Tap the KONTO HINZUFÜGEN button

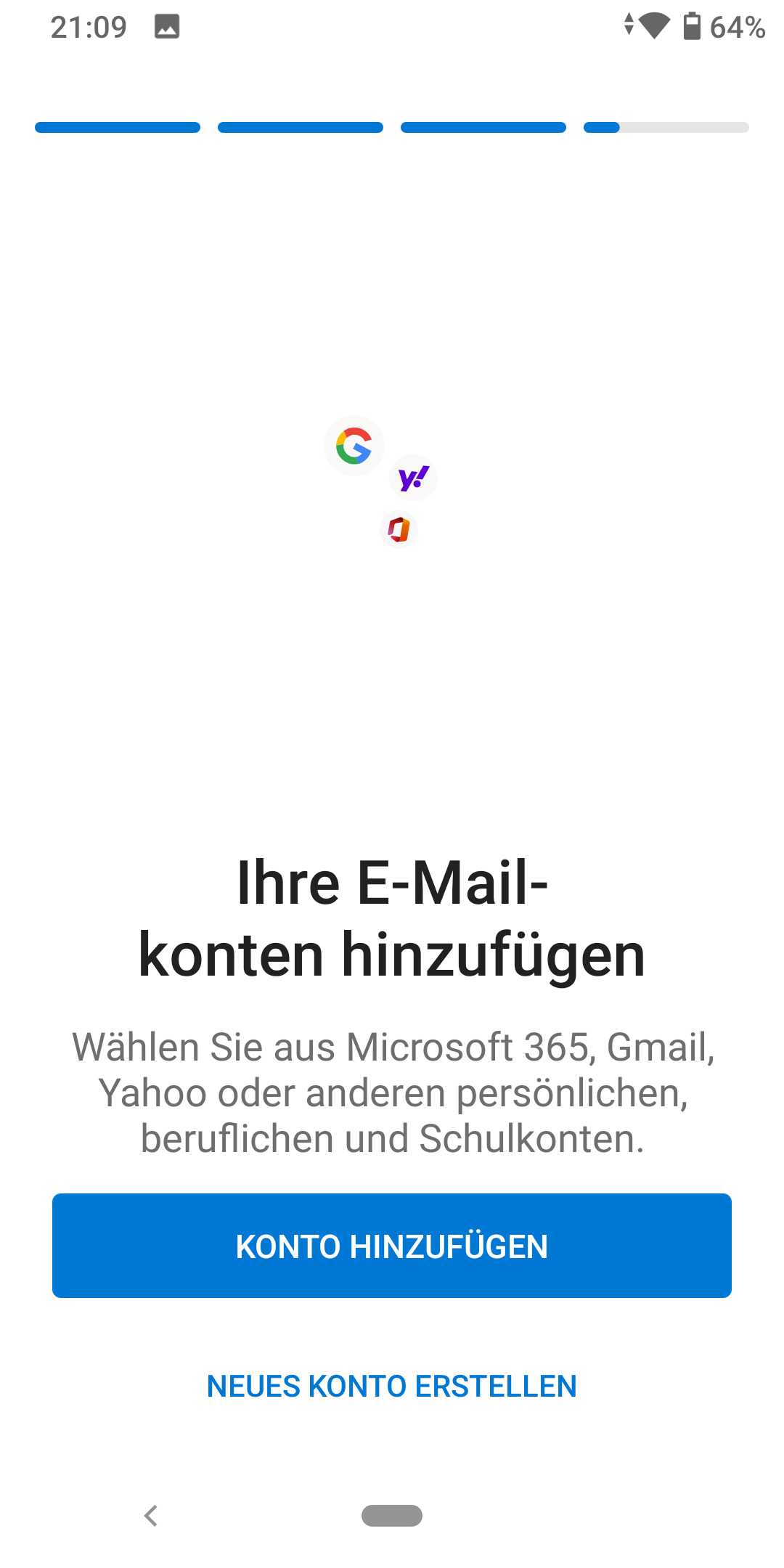tap(392, 1246)
